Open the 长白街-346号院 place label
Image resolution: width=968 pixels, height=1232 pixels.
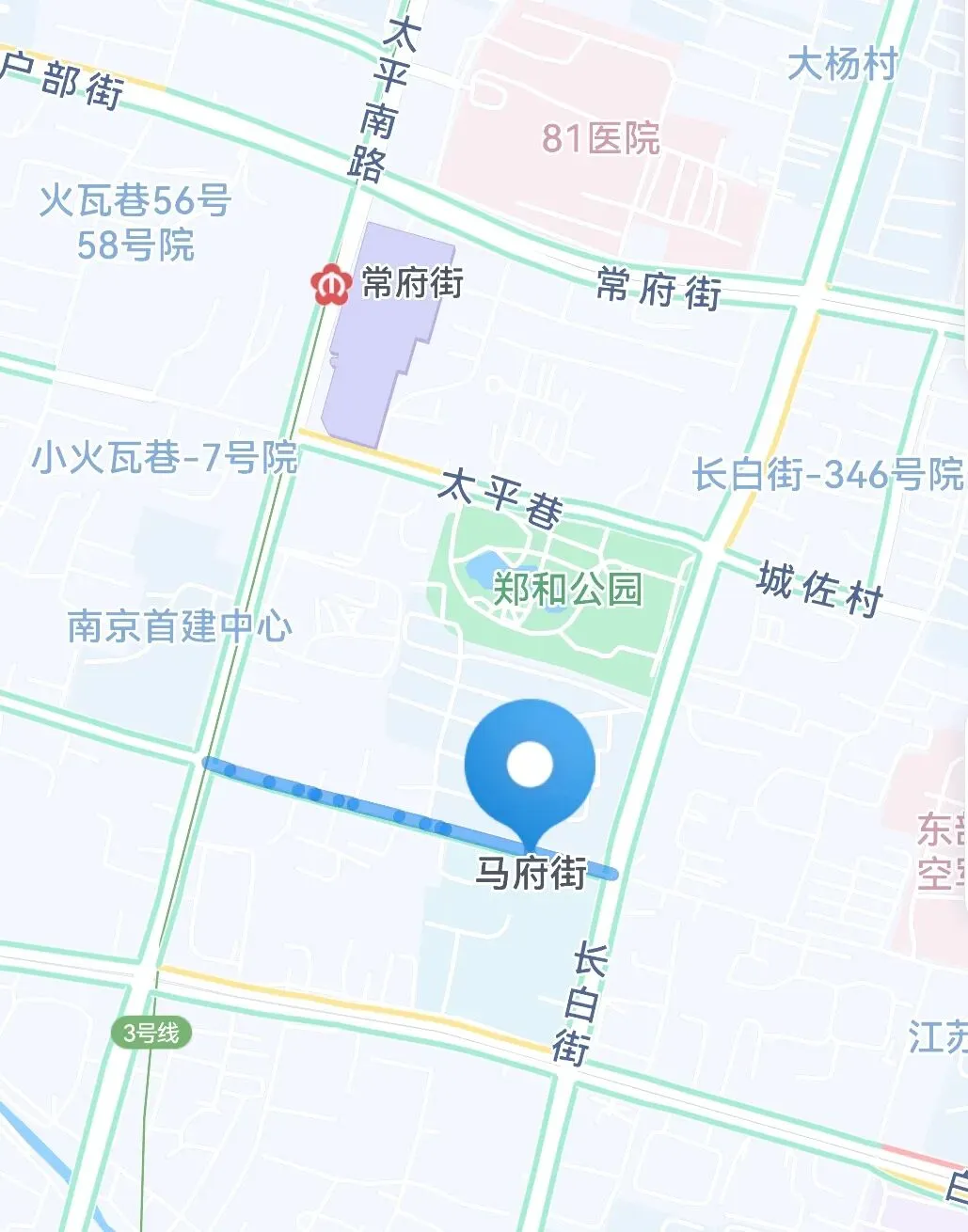pyautogui.click(x=828, y=474)
